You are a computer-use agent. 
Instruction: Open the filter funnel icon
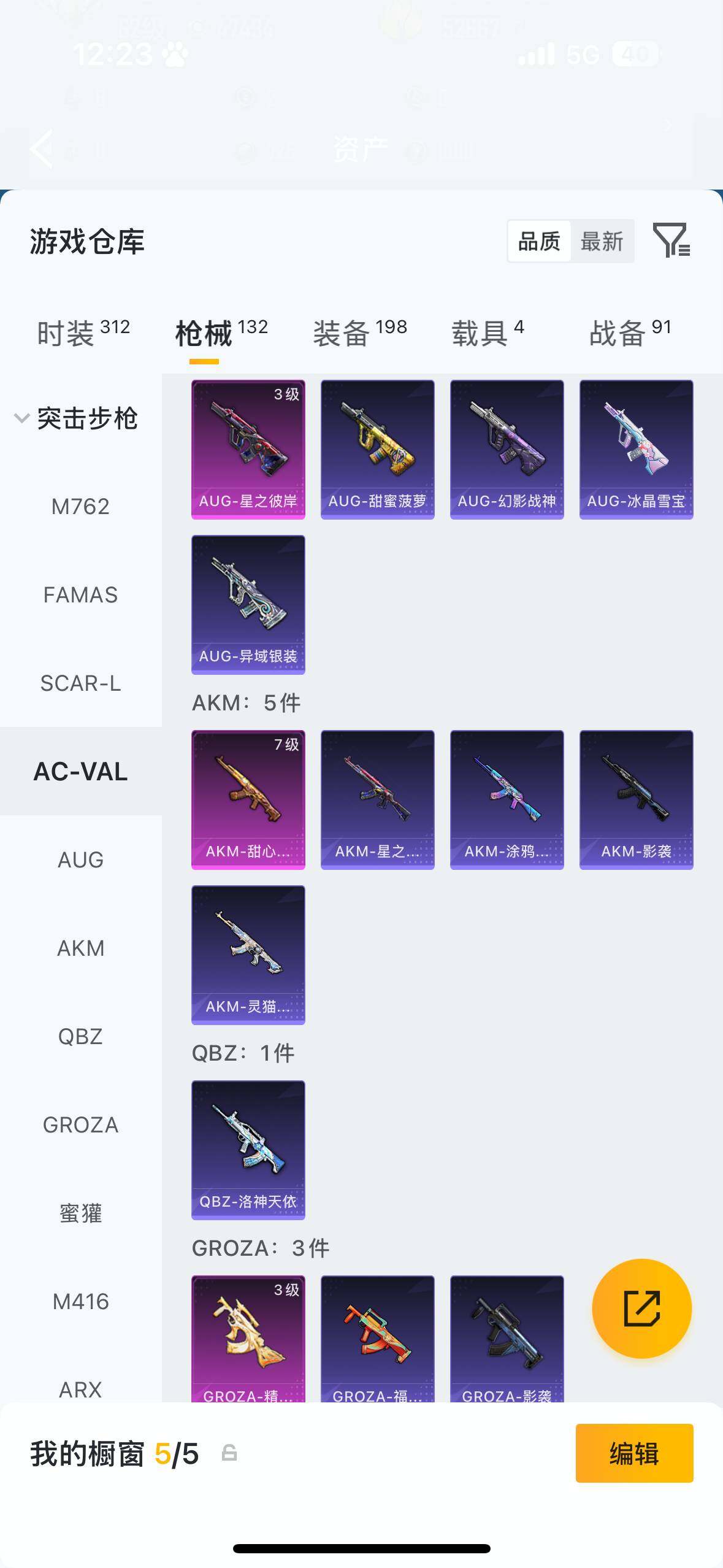click(x=671, y=240)
